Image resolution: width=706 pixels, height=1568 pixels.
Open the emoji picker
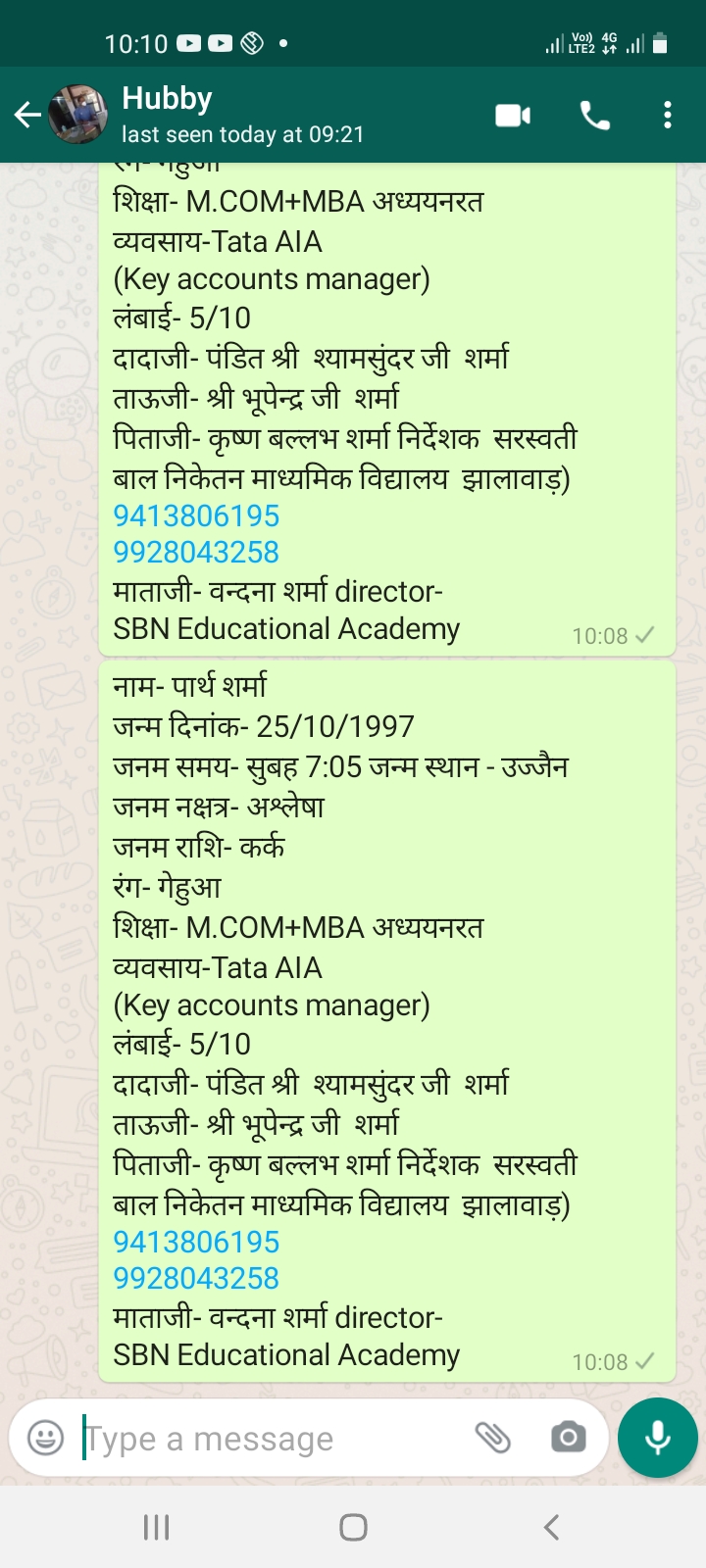pyautogui.click(x=45, y=1438)
